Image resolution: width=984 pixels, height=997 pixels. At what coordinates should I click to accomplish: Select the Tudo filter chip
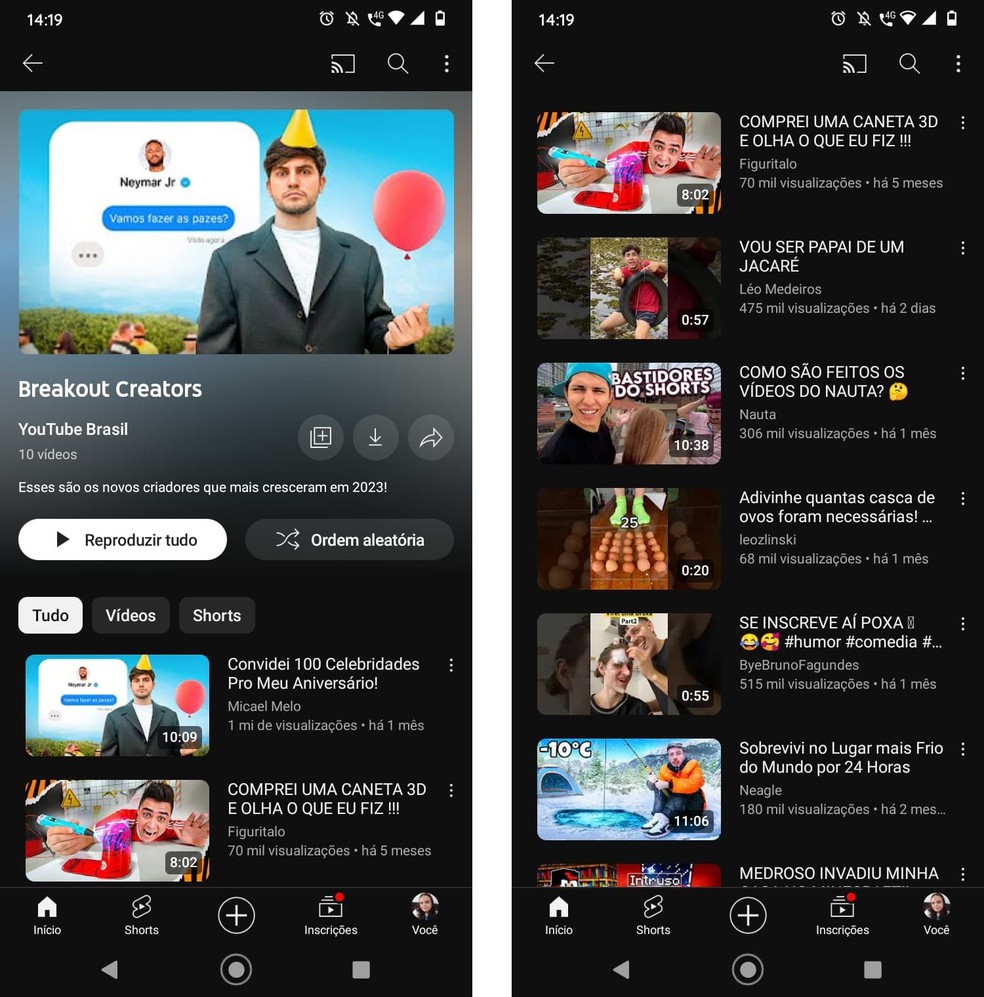pyautogui.click(x=50, y=616)
